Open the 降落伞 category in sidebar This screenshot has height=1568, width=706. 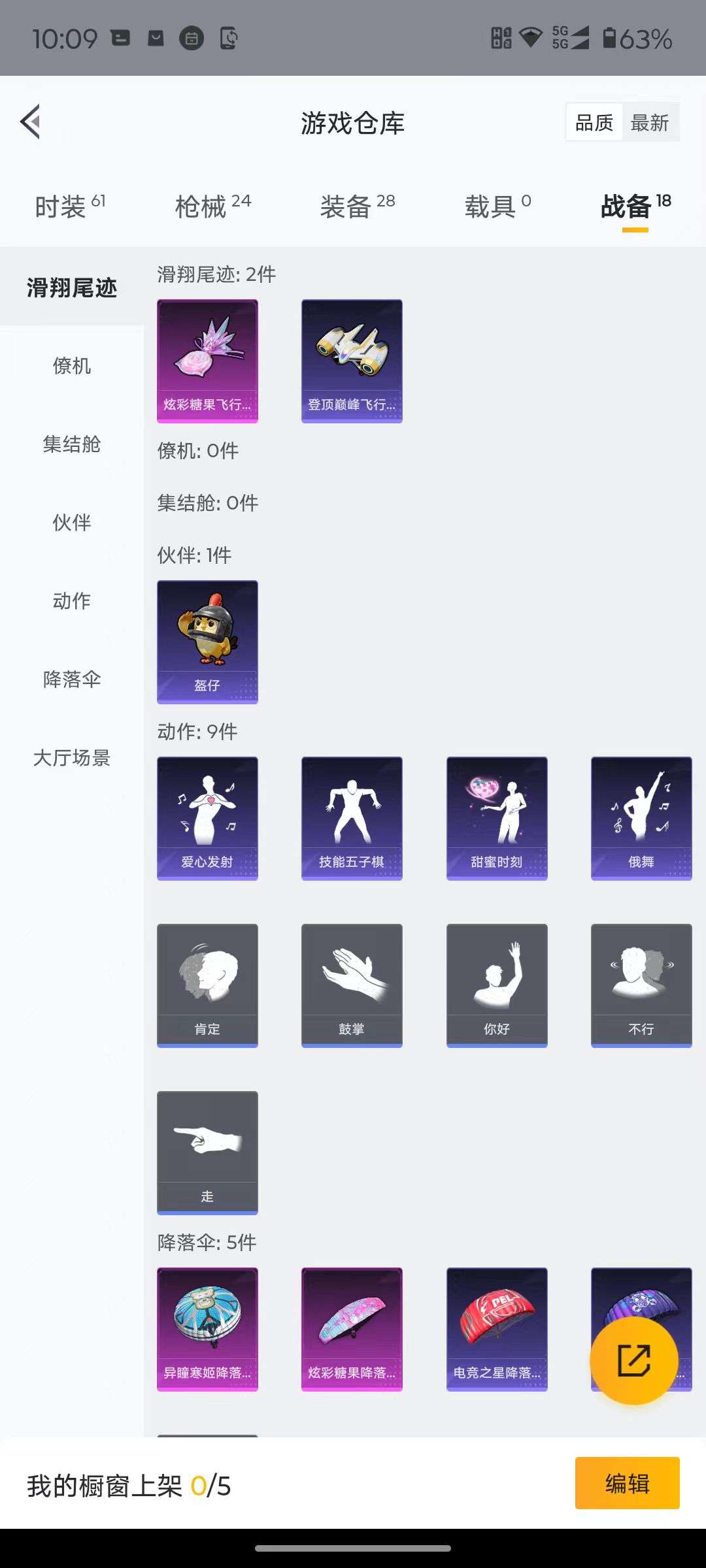pos(72,680)
